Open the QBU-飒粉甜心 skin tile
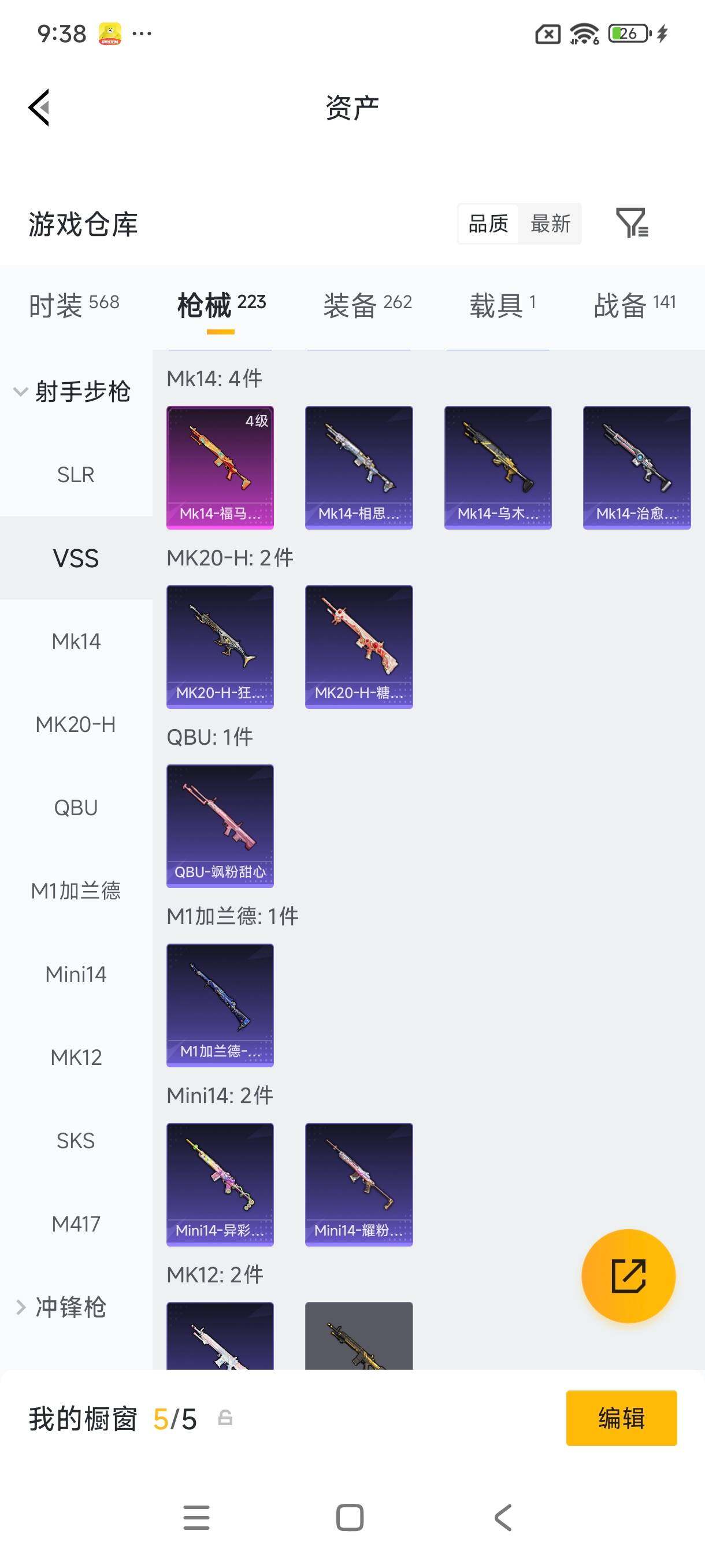Image resolution: width=705 pixels, height=1568 pixels. (220, 826)
